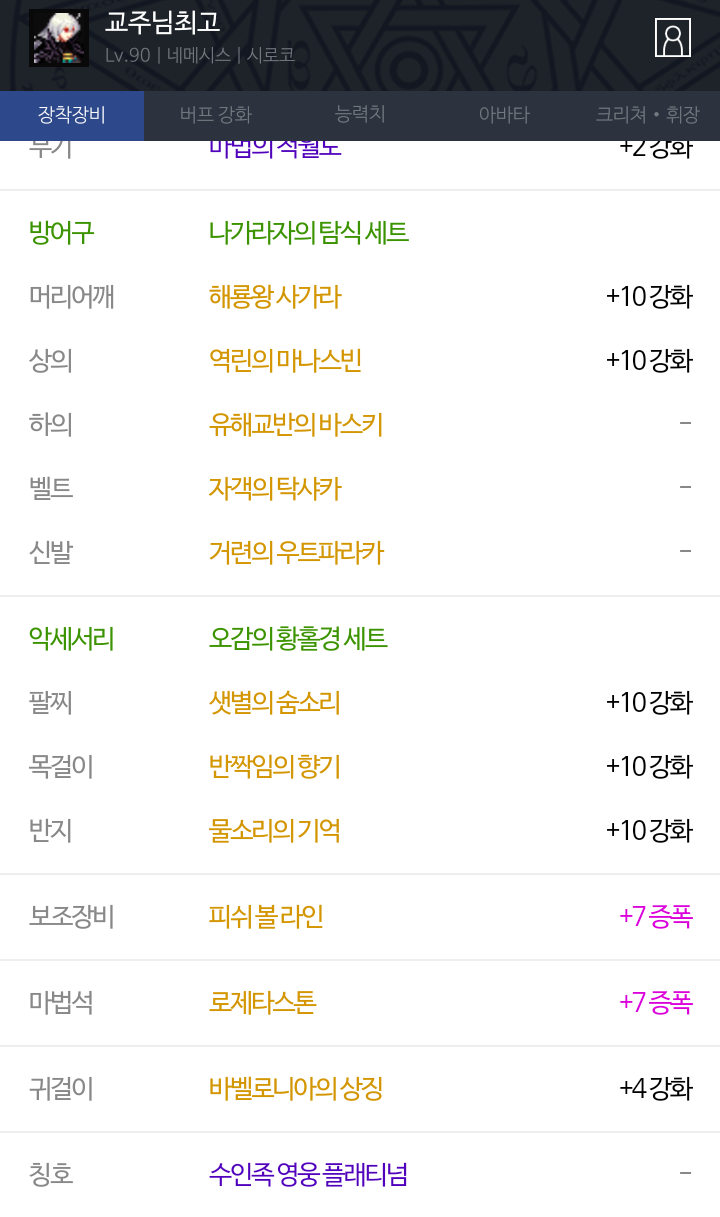Select the 장착장비 tab
The width and height of the screenshot is (720, 1217).
[x=72, y=115]
